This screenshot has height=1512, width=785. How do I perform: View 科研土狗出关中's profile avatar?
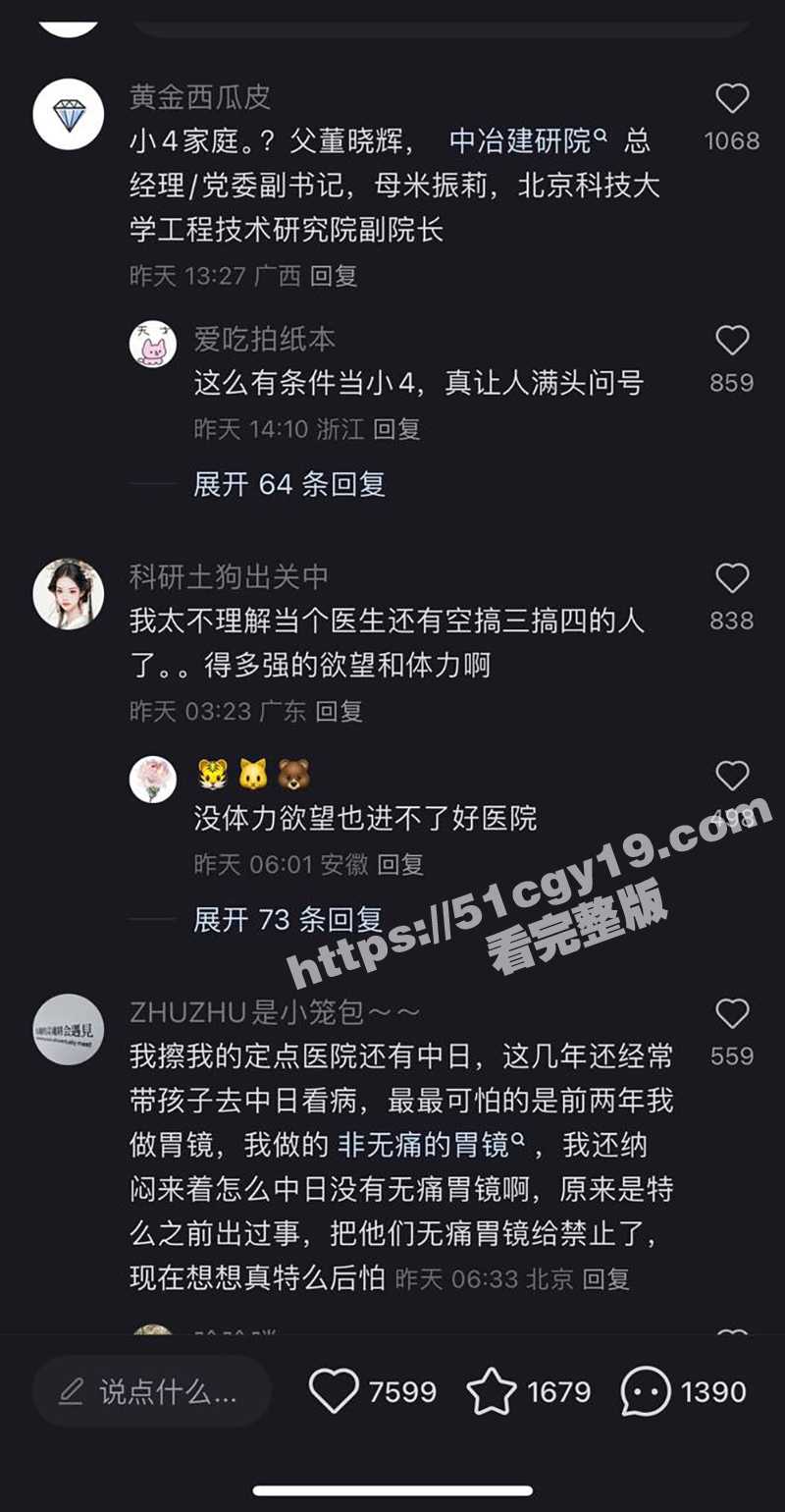pos(69,594)
